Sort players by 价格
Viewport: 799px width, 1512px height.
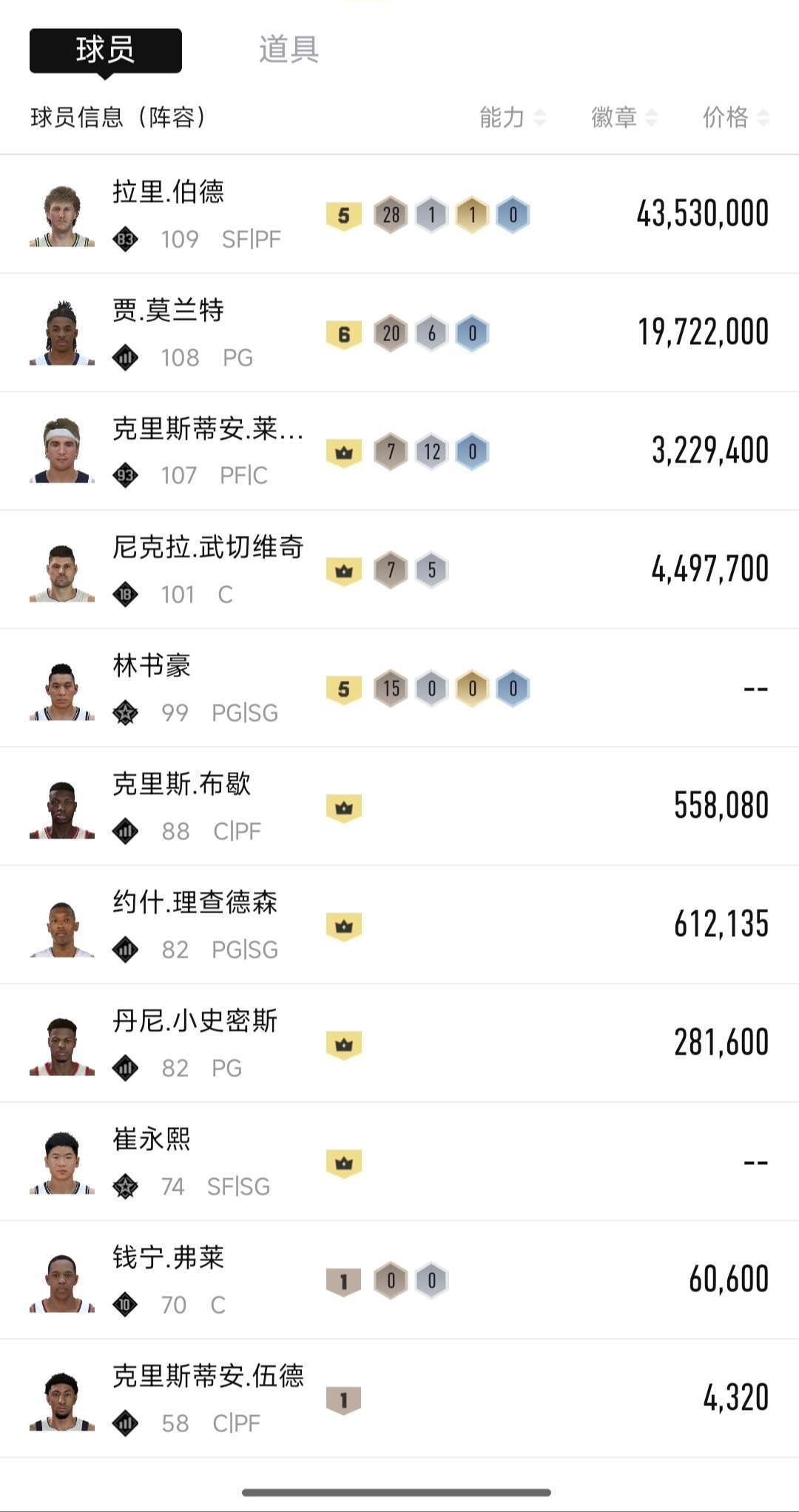pos(735,117)
